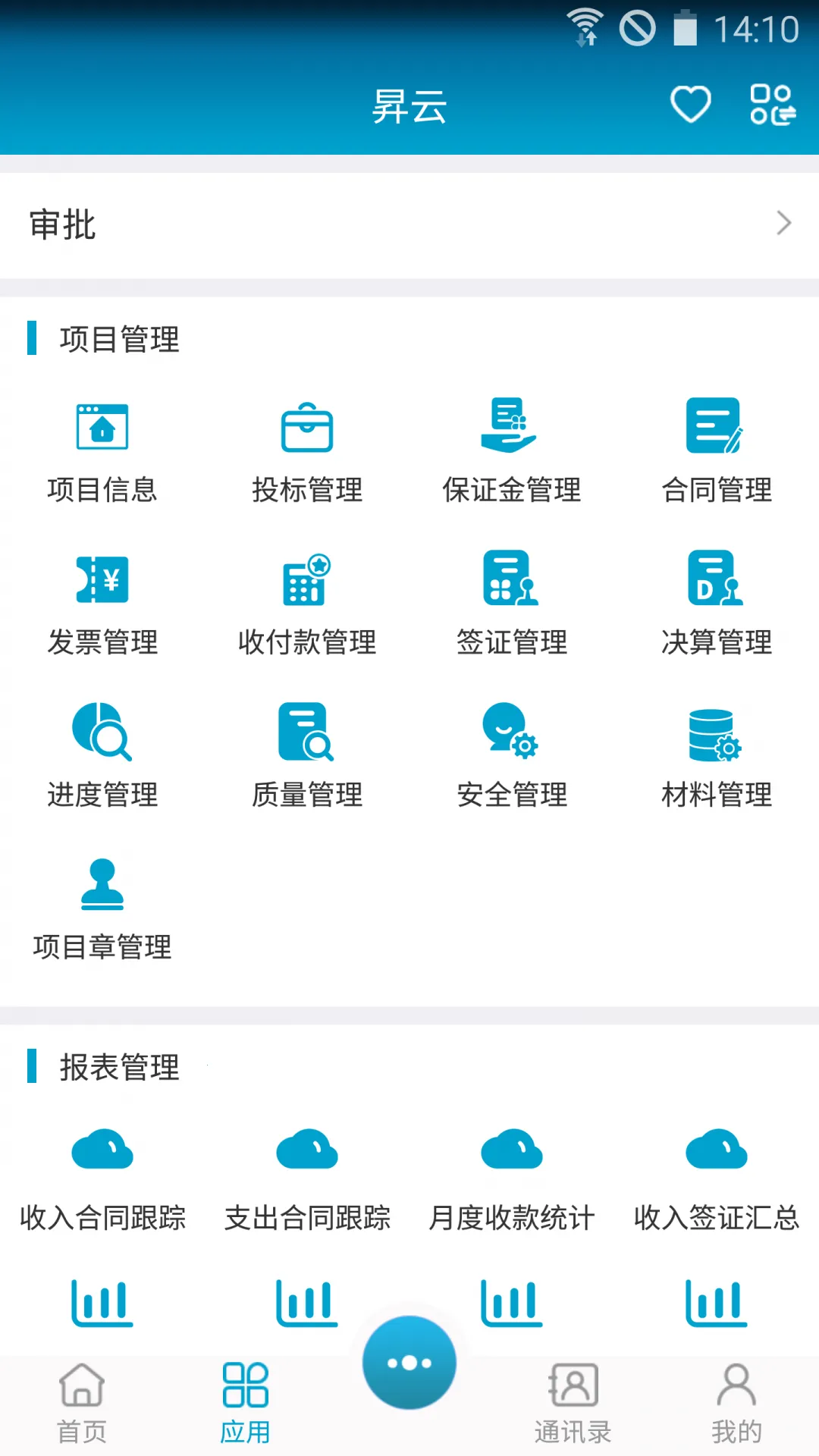
Task: Tap the central blue floating action button
Action: (409, 1363)
